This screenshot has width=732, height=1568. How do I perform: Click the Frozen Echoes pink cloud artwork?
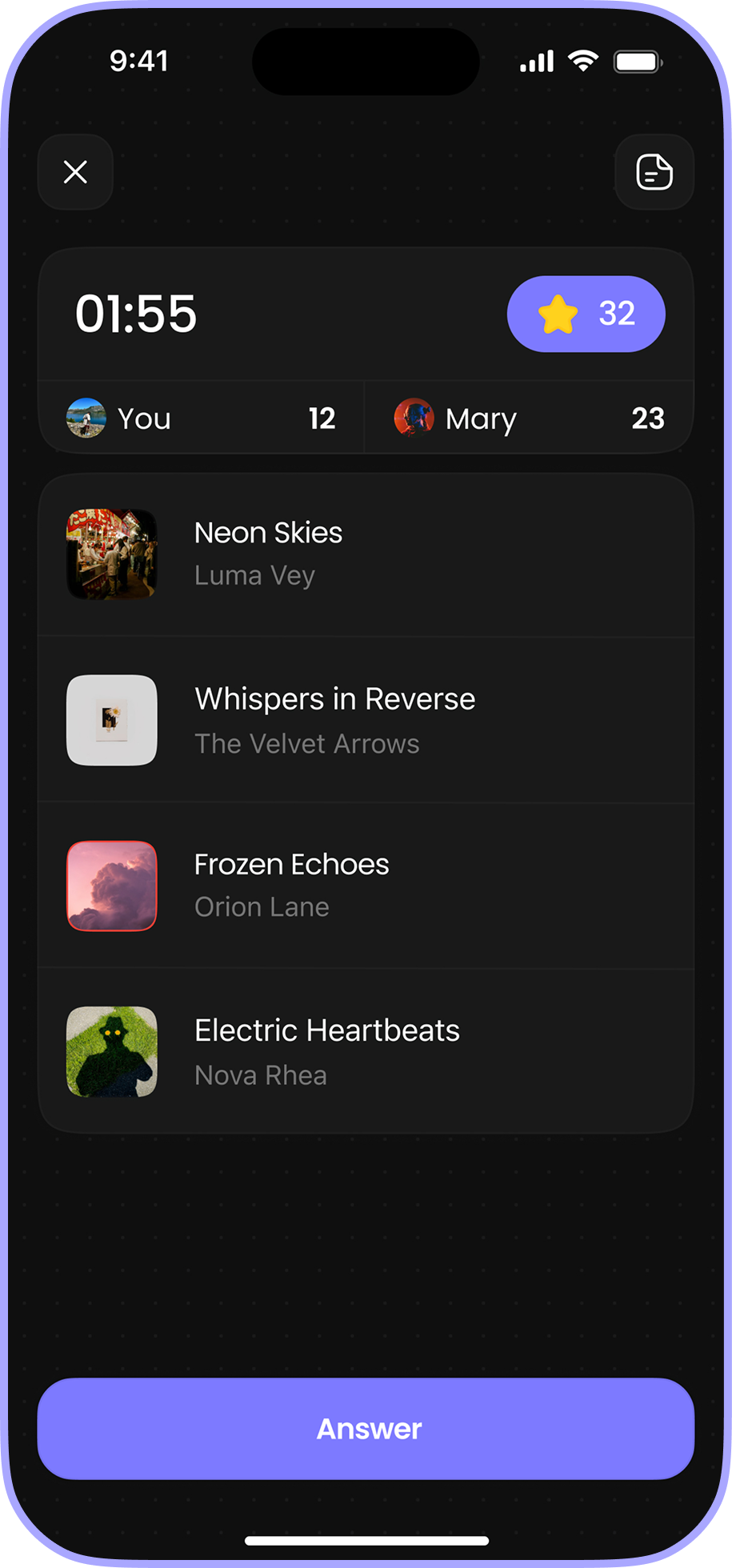111,886
